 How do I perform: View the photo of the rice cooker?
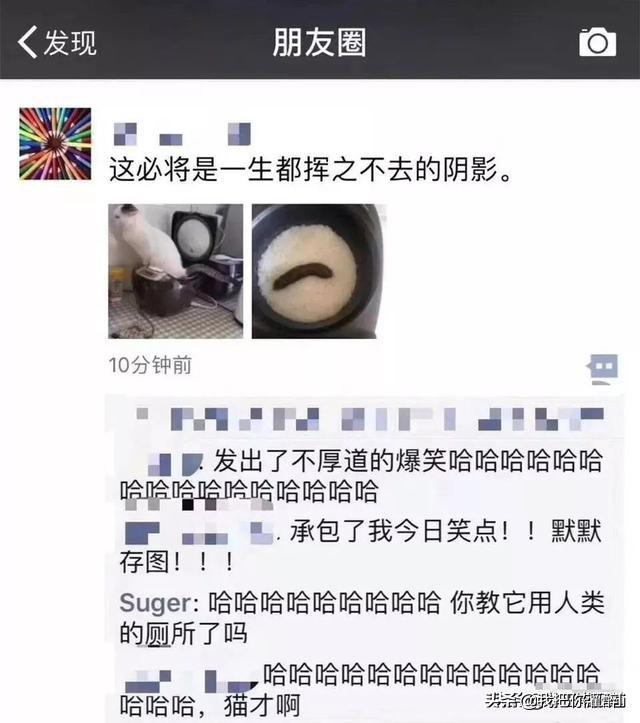(x=318, y=271)
